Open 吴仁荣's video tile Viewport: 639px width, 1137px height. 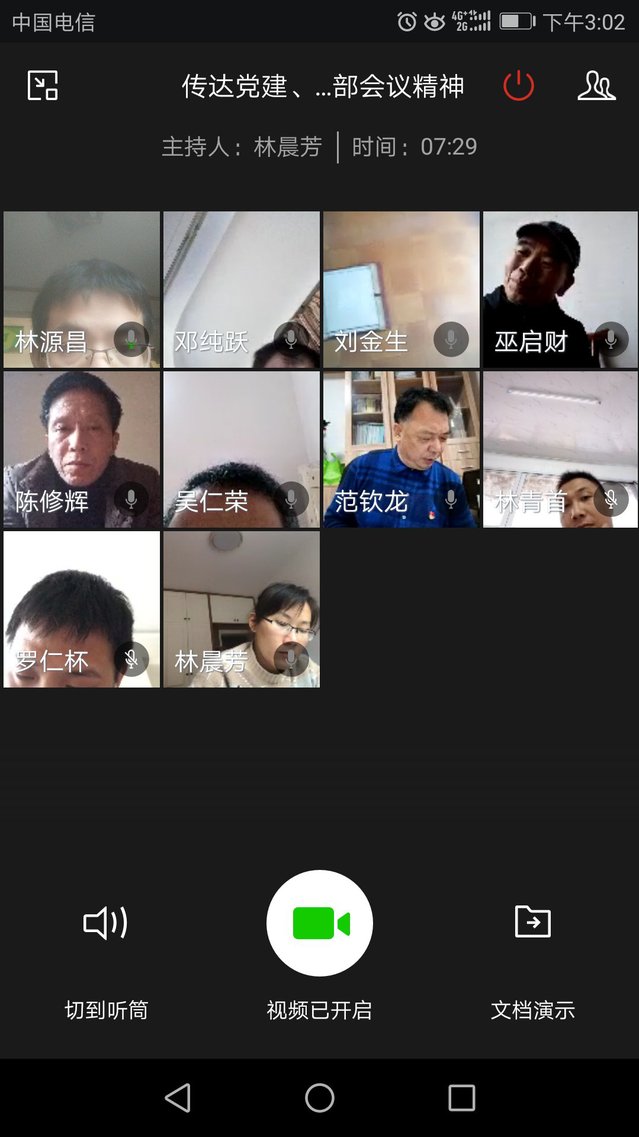pyautogui.click(x=241, y=449)
